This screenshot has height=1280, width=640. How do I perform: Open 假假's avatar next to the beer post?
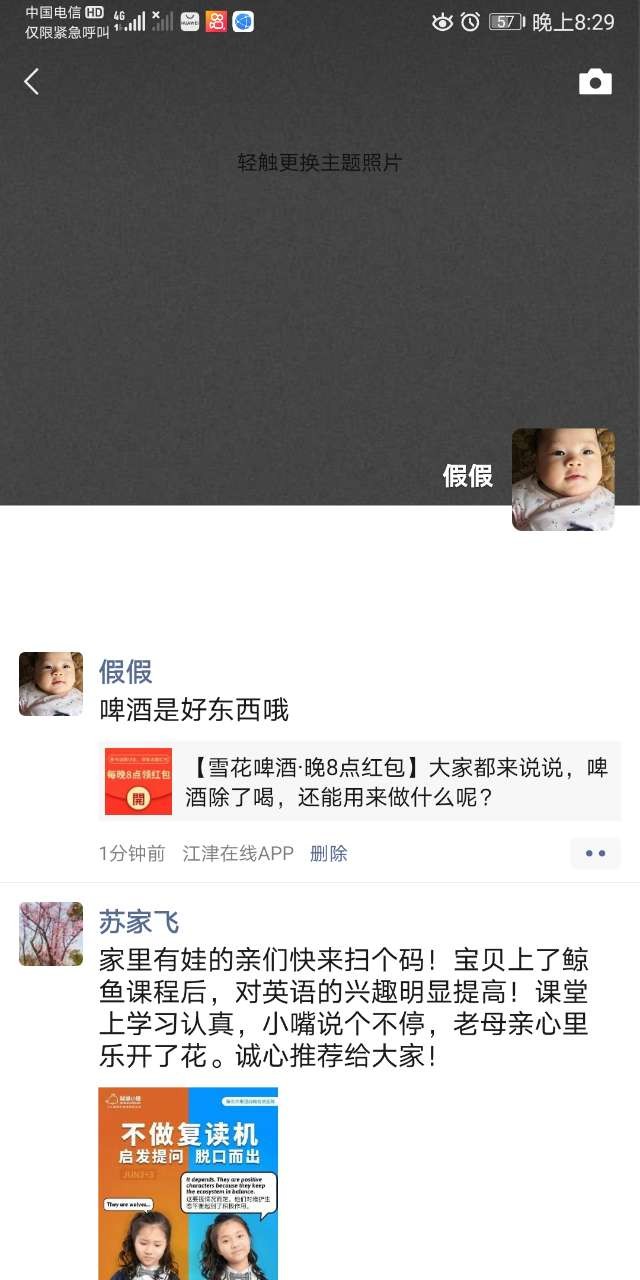coord(51,684)
